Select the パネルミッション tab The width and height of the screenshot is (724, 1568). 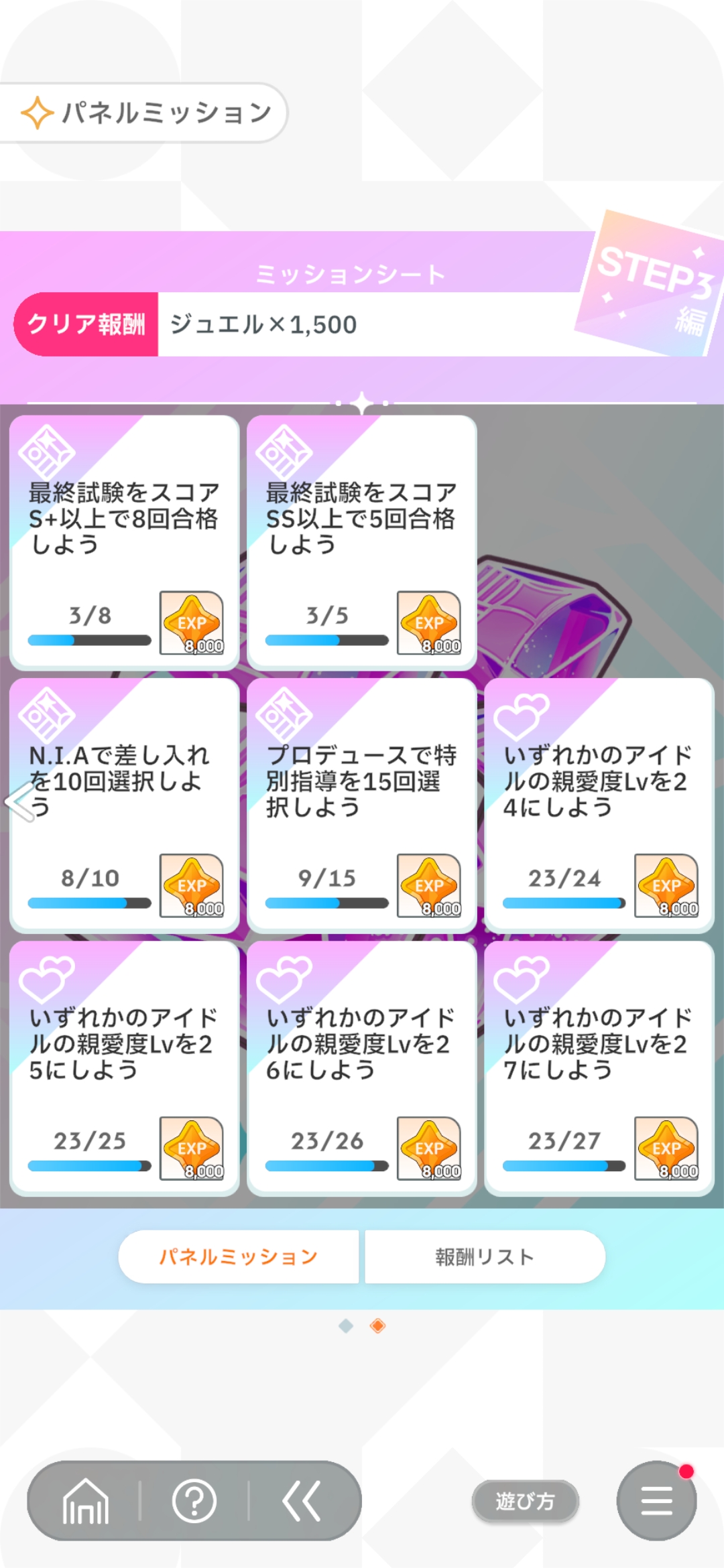point(239,1257)
